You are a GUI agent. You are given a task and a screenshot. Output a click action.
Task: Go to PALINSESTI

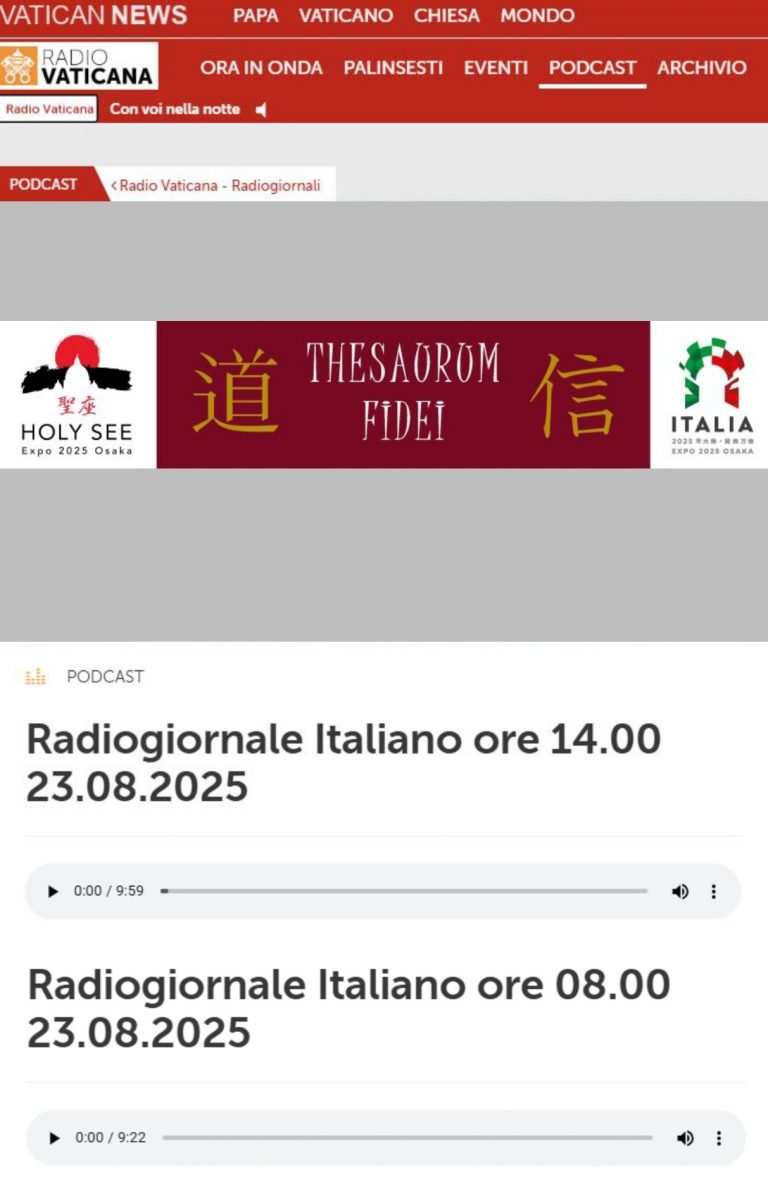click(x=393, y=68)
